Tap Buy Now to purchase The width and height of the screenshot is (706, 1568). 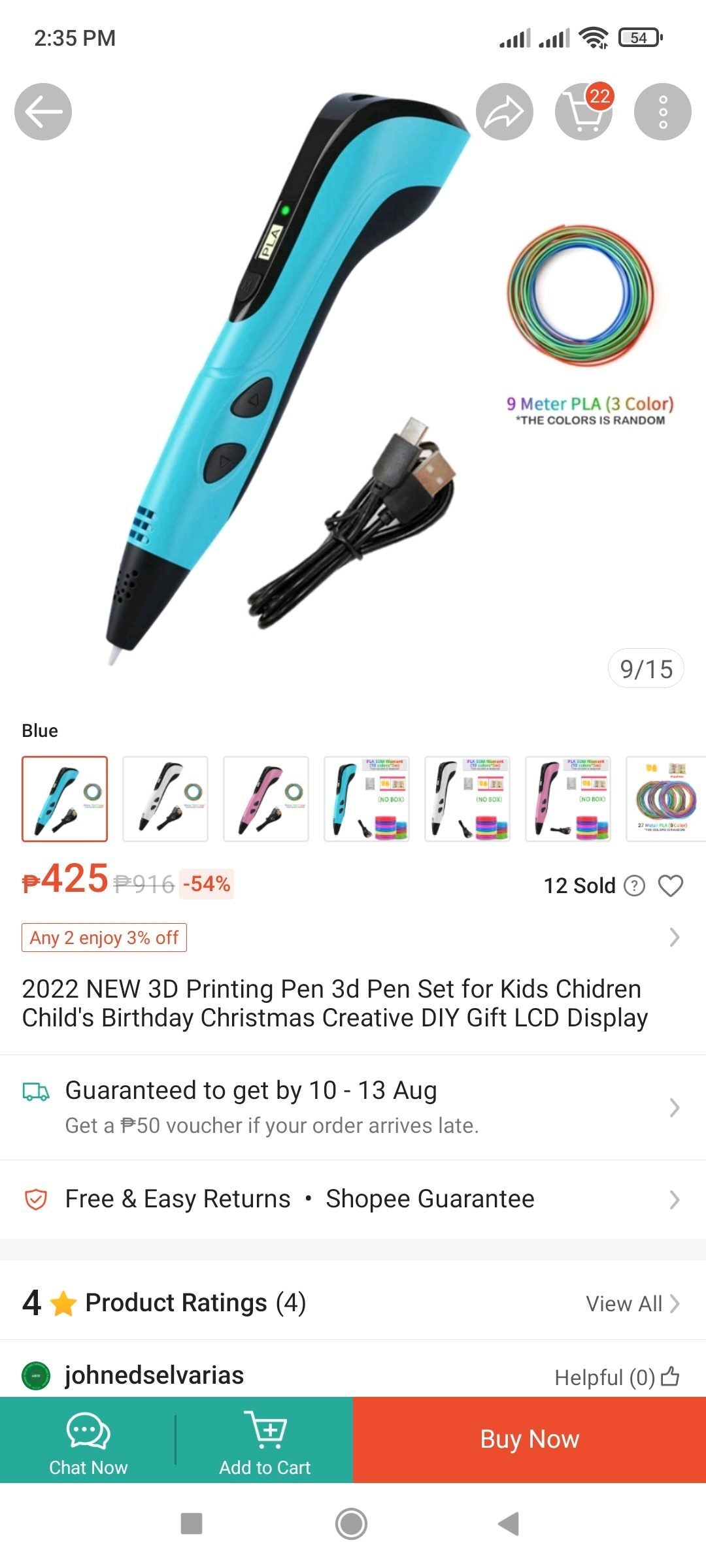[529, 1439]
